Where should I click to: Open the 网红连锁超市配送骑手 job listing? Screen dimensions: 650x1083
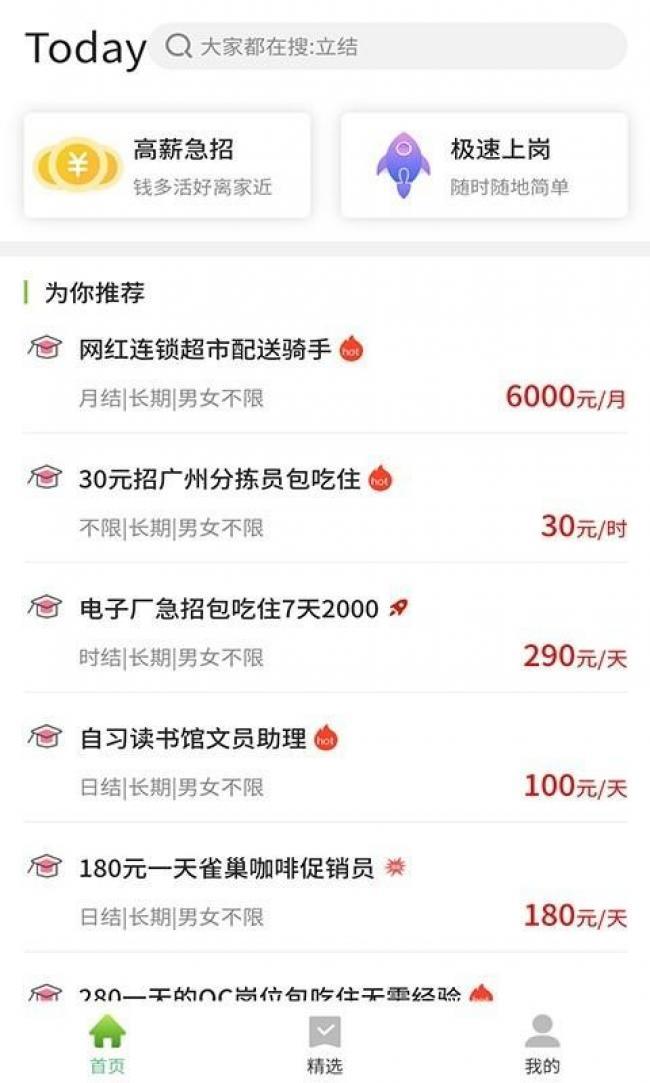325,373
